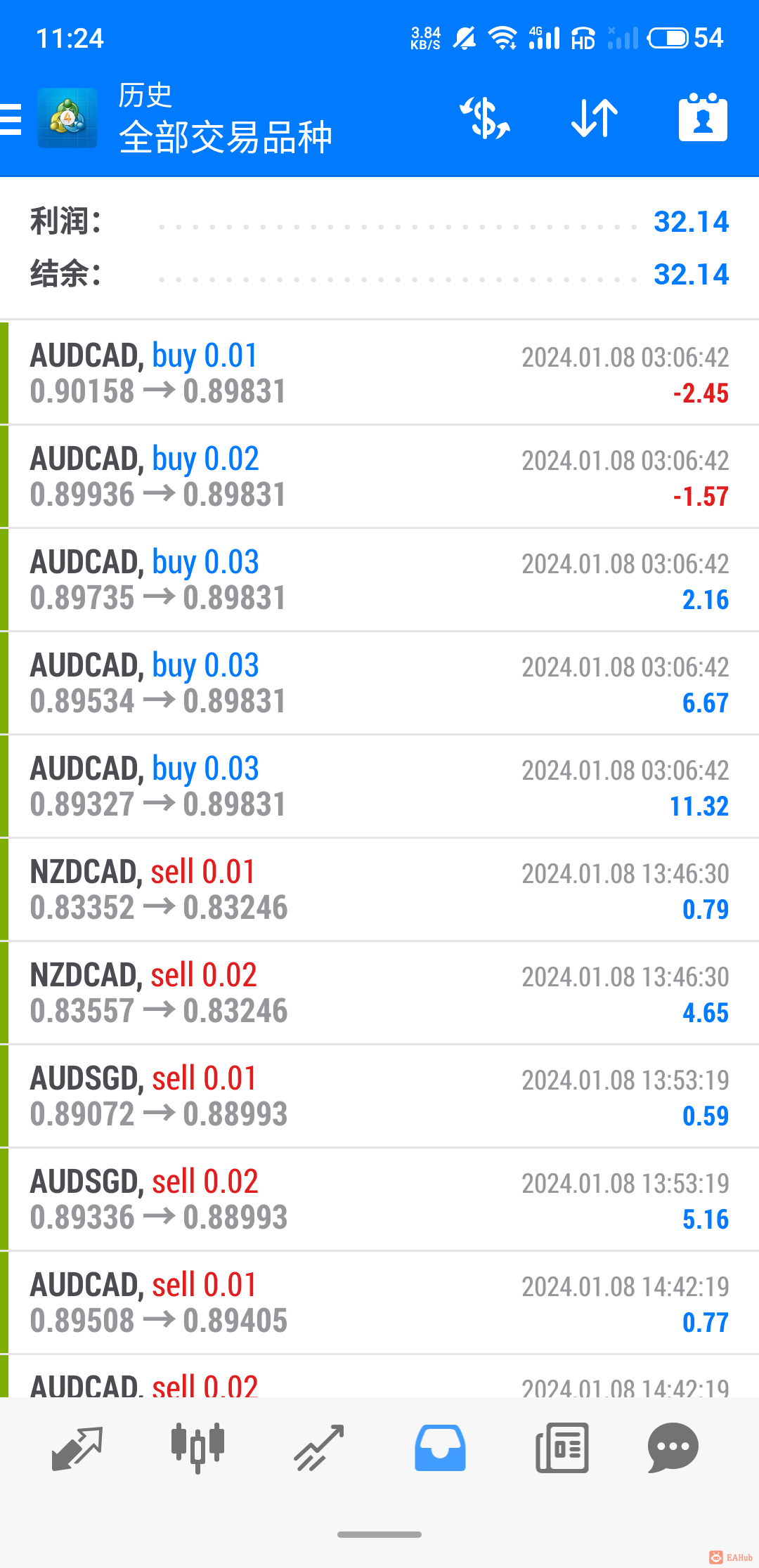Open AUDCAD sell 0.01 trade with 0.77
Image resolution: width=759 pixels, height=1568 pixels.
379,1302
